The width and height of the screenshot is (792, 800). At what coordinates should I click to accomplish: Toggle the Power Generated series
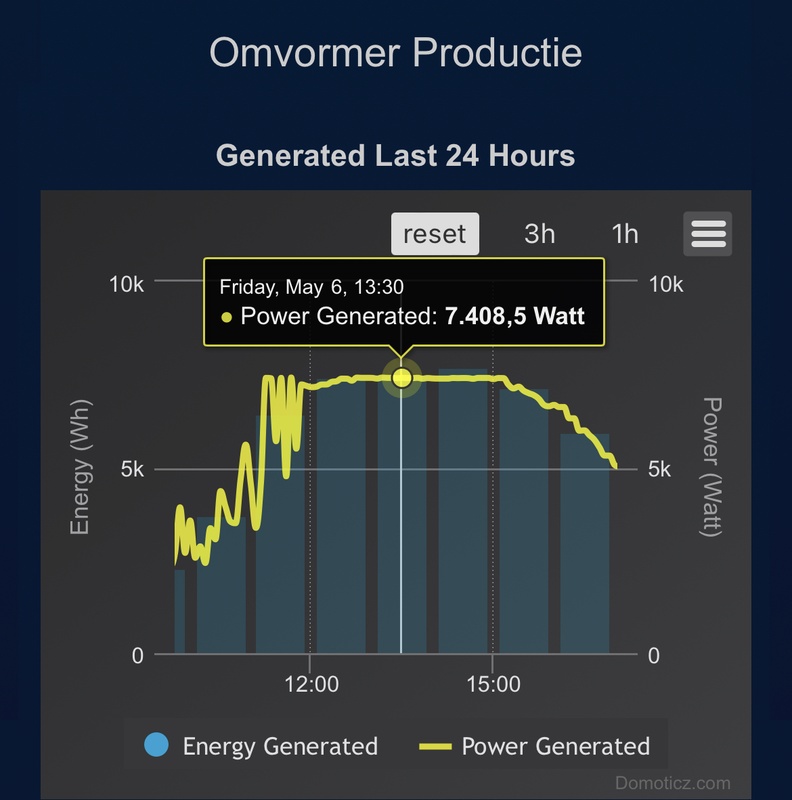534,746
